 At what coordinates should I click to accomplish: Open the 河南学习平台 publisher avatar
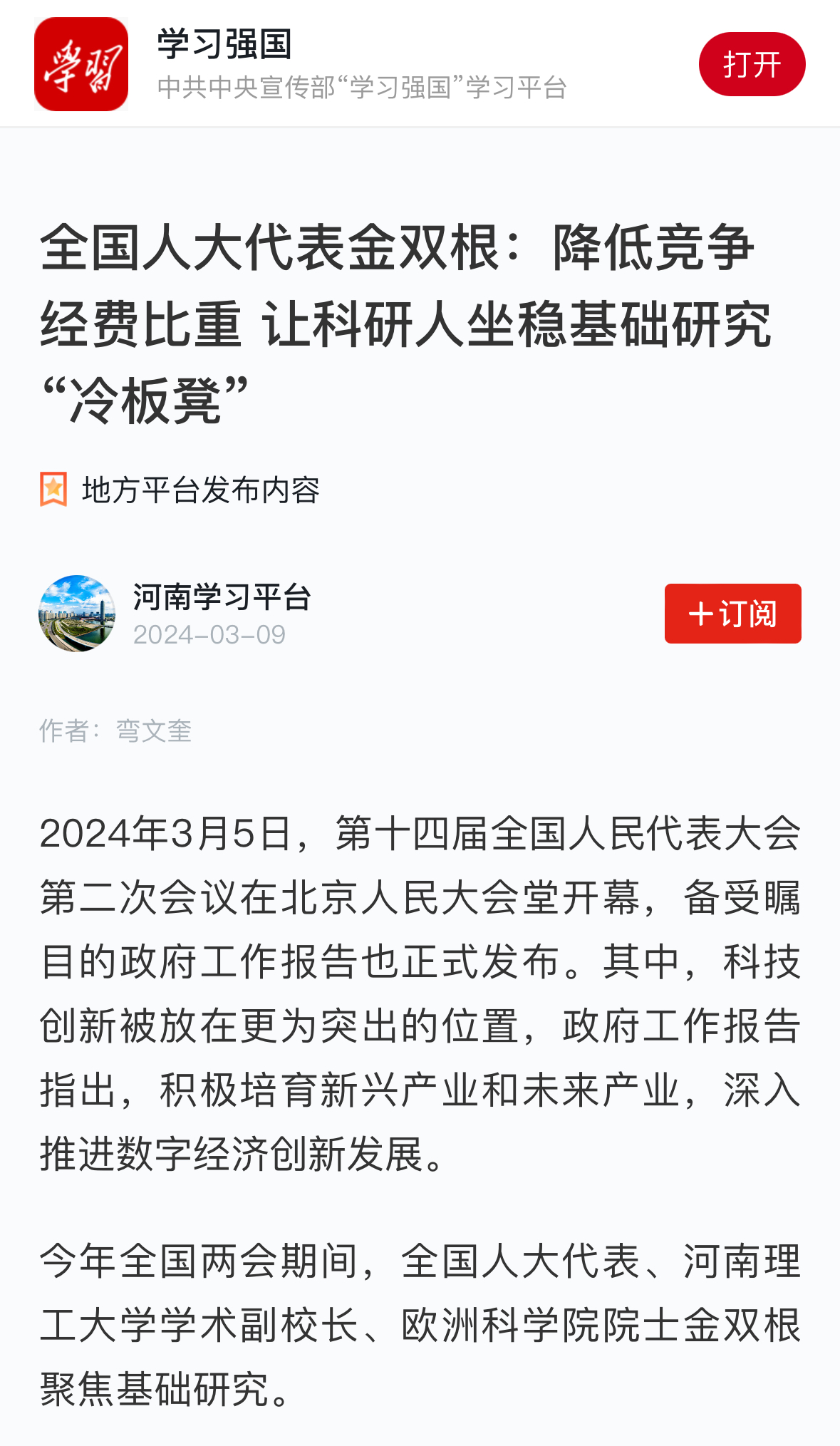coord(77,614)
